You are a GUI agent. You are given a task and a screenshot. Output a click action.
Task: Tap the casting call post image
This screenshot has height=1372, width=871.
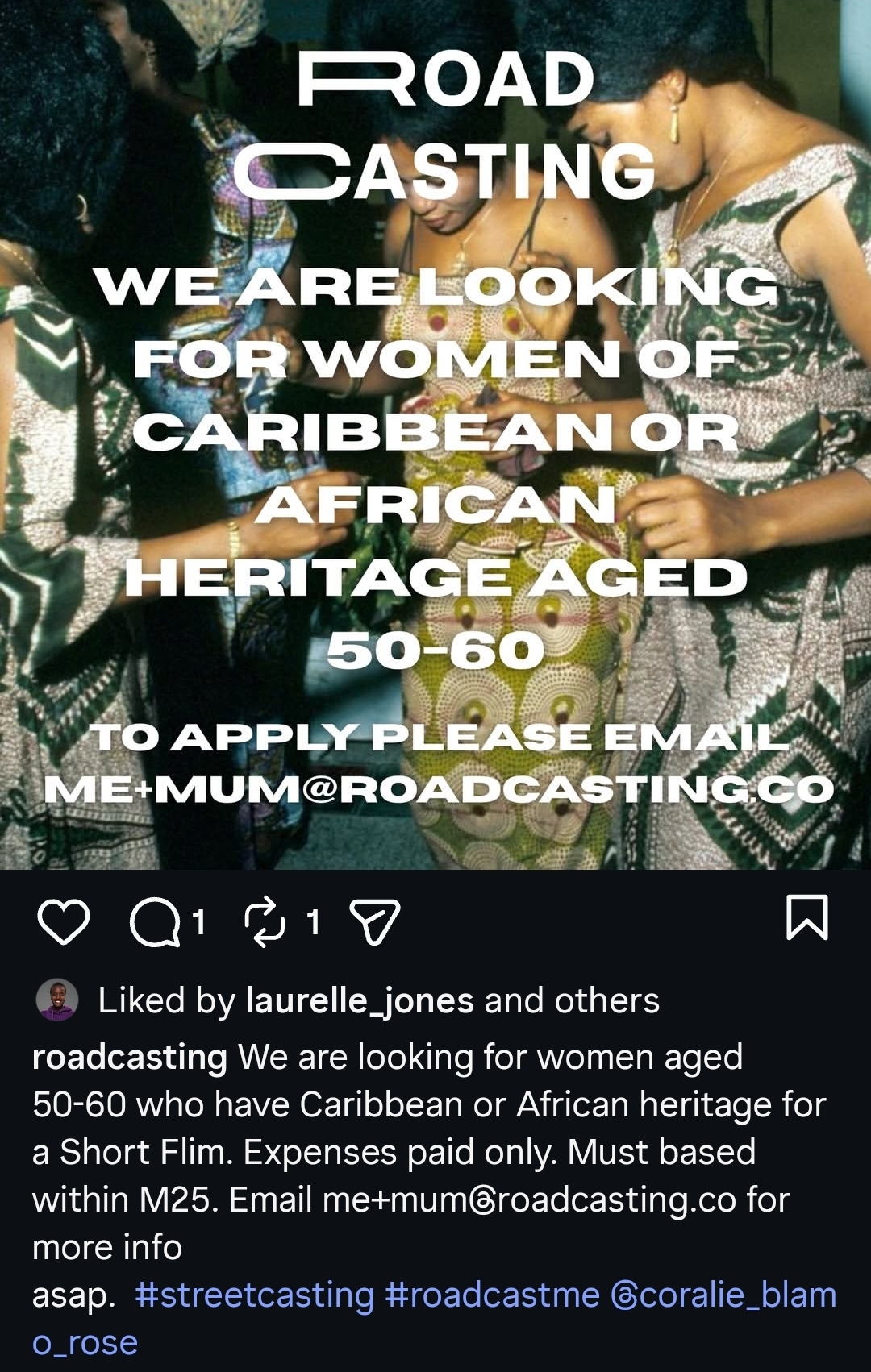(x=435, y=435)
